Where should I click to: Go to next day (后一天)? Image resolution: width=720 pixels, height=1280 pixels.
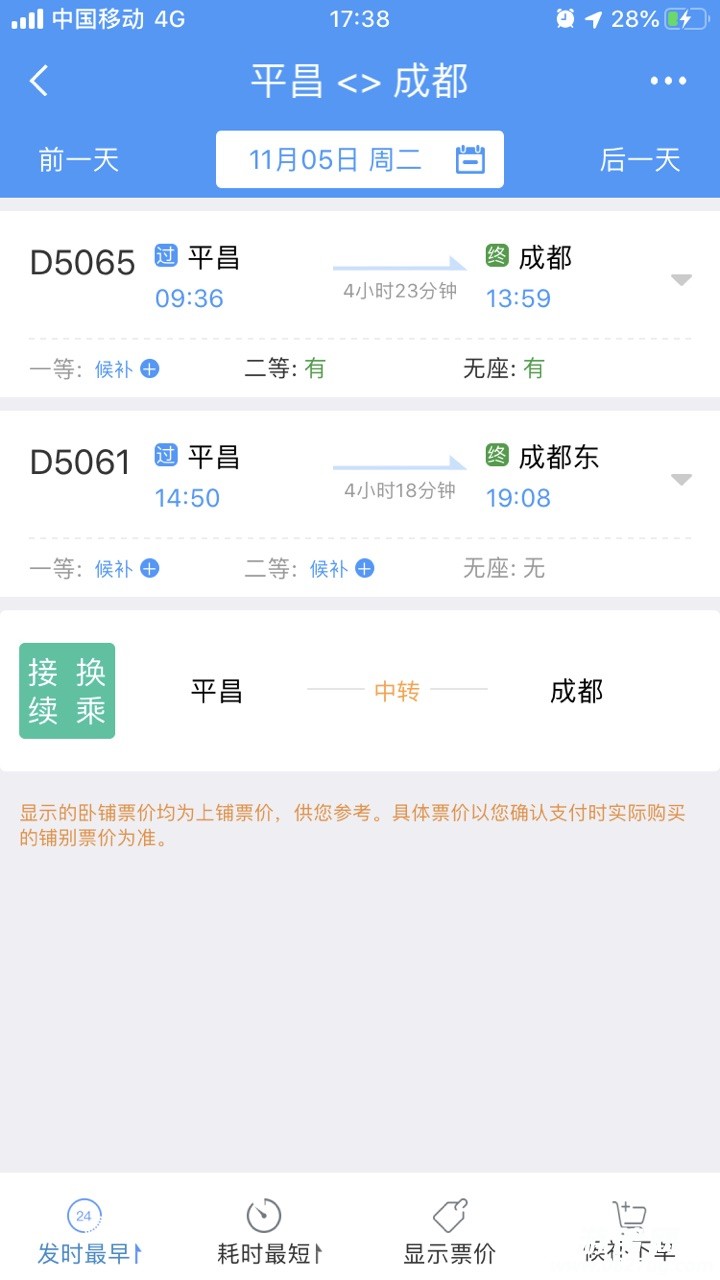point(640,160)
